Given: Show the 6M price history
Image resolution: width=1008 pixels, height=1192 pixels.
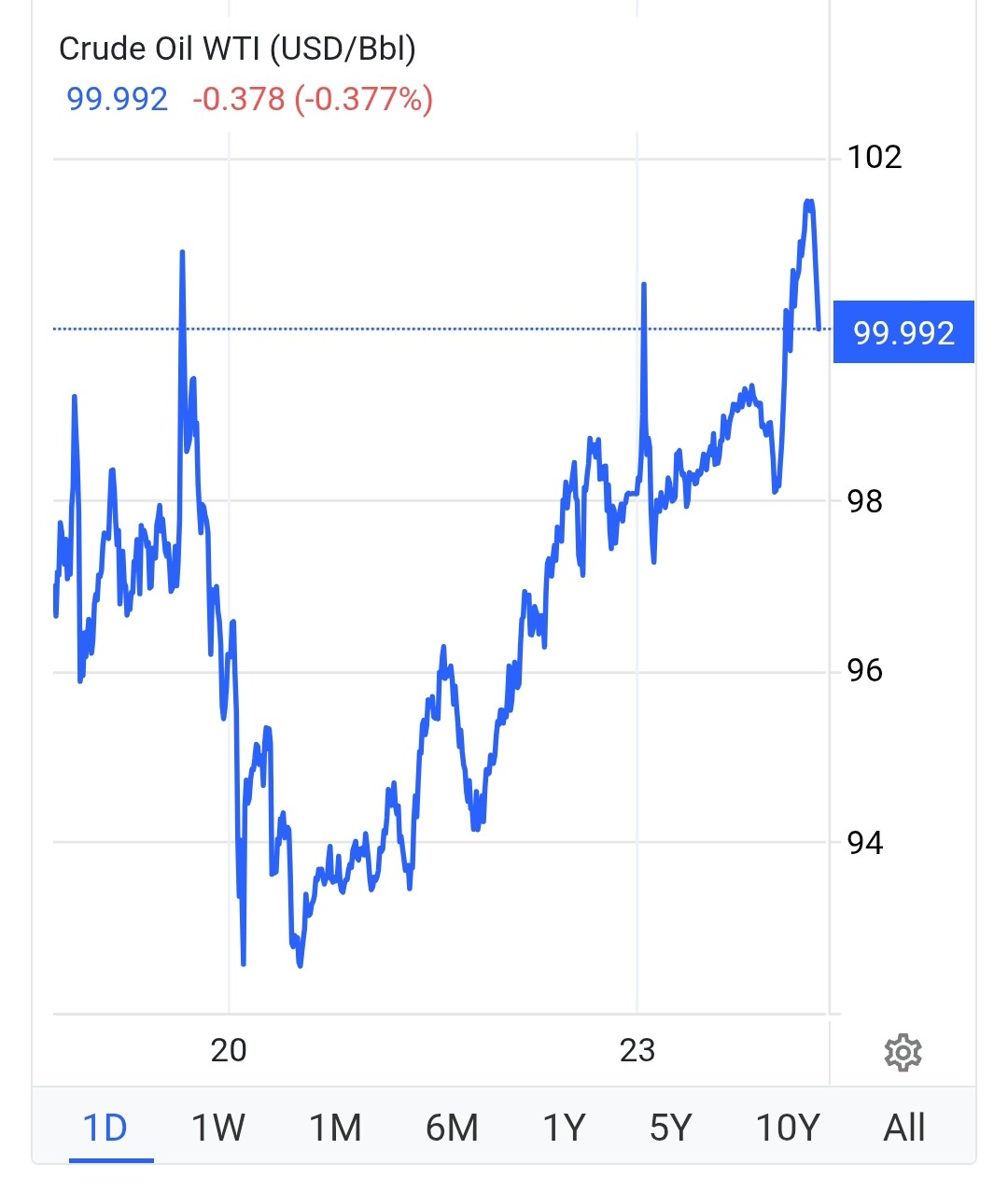Looking at the screenshot, I should click(452, 1128).
